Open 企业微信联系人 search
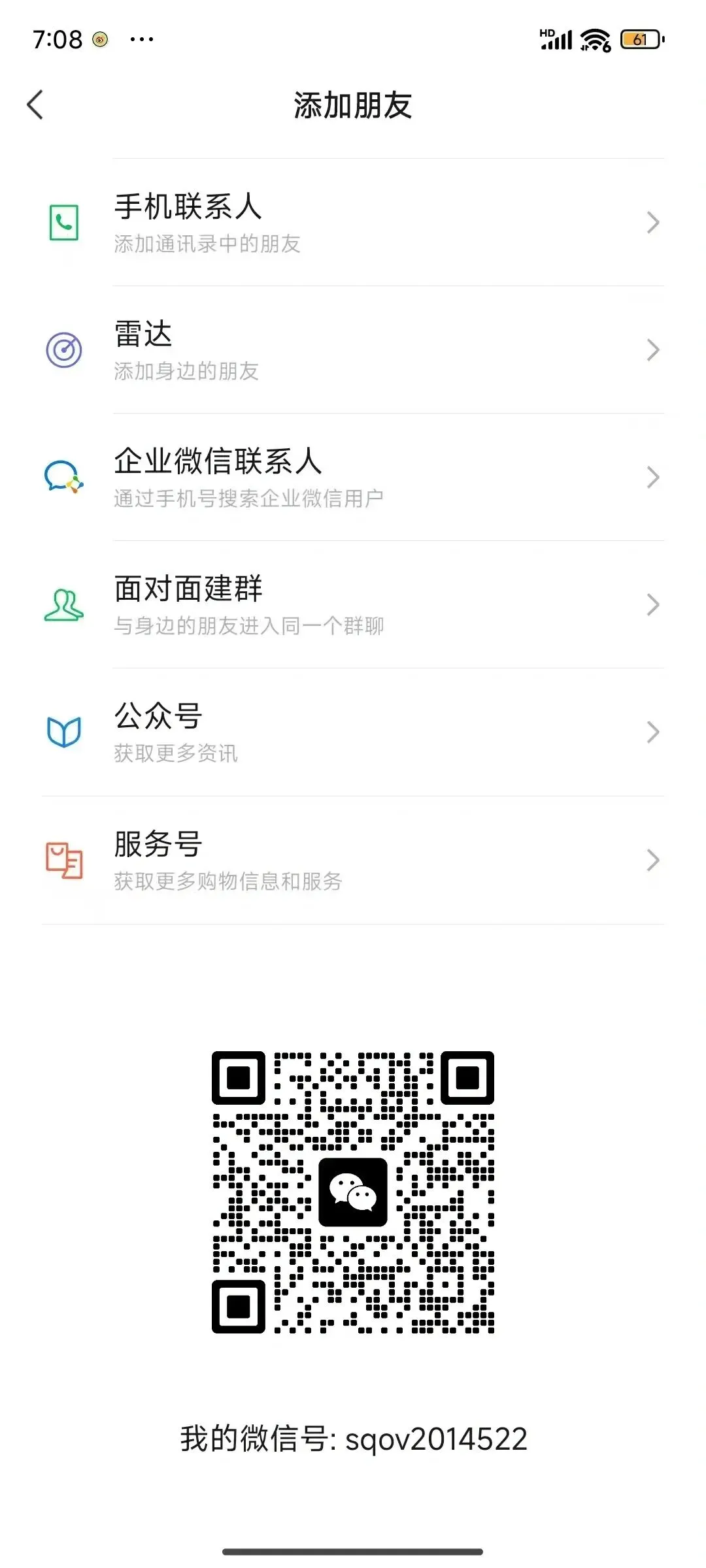This screenshot has width=706, height=1568. click(x=353, y=477)
